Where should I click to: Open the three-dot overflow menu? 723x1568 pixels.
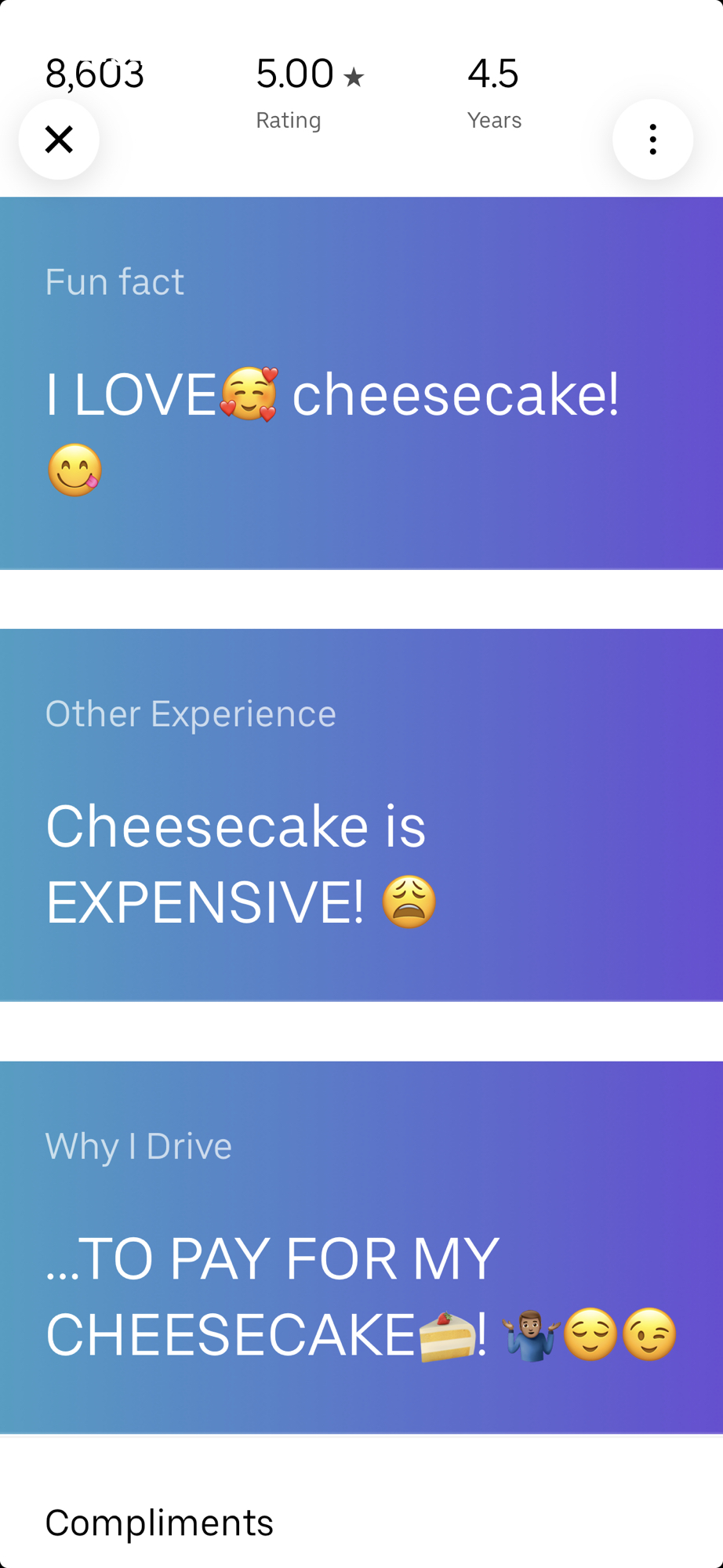[652, 140]
